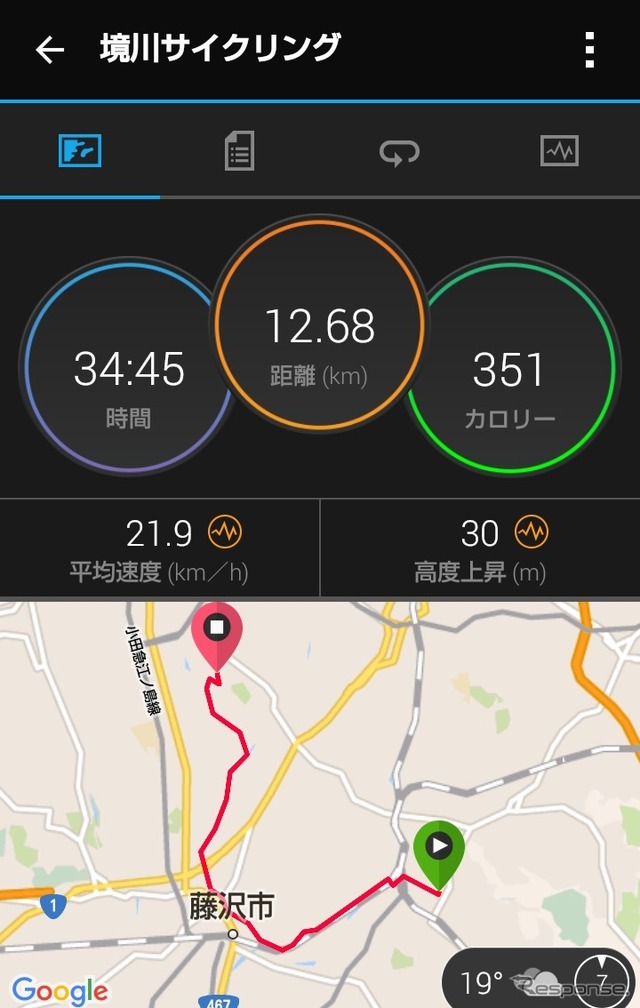640x1008 pixels.
Task: Open the overflow menu
Action: [590, 49]
